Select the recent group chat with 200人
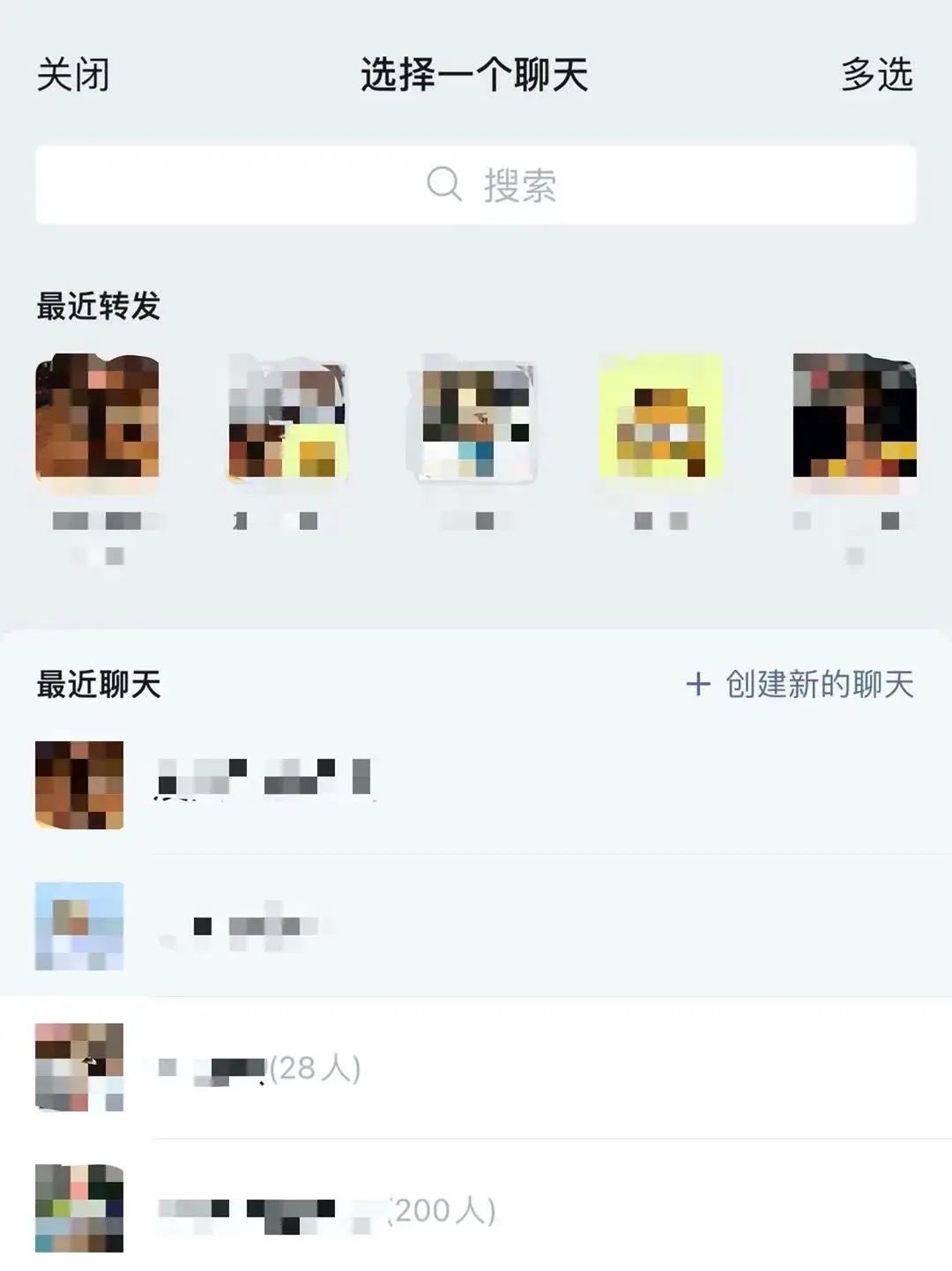Screen dimensions: 952x1271 476,1209
